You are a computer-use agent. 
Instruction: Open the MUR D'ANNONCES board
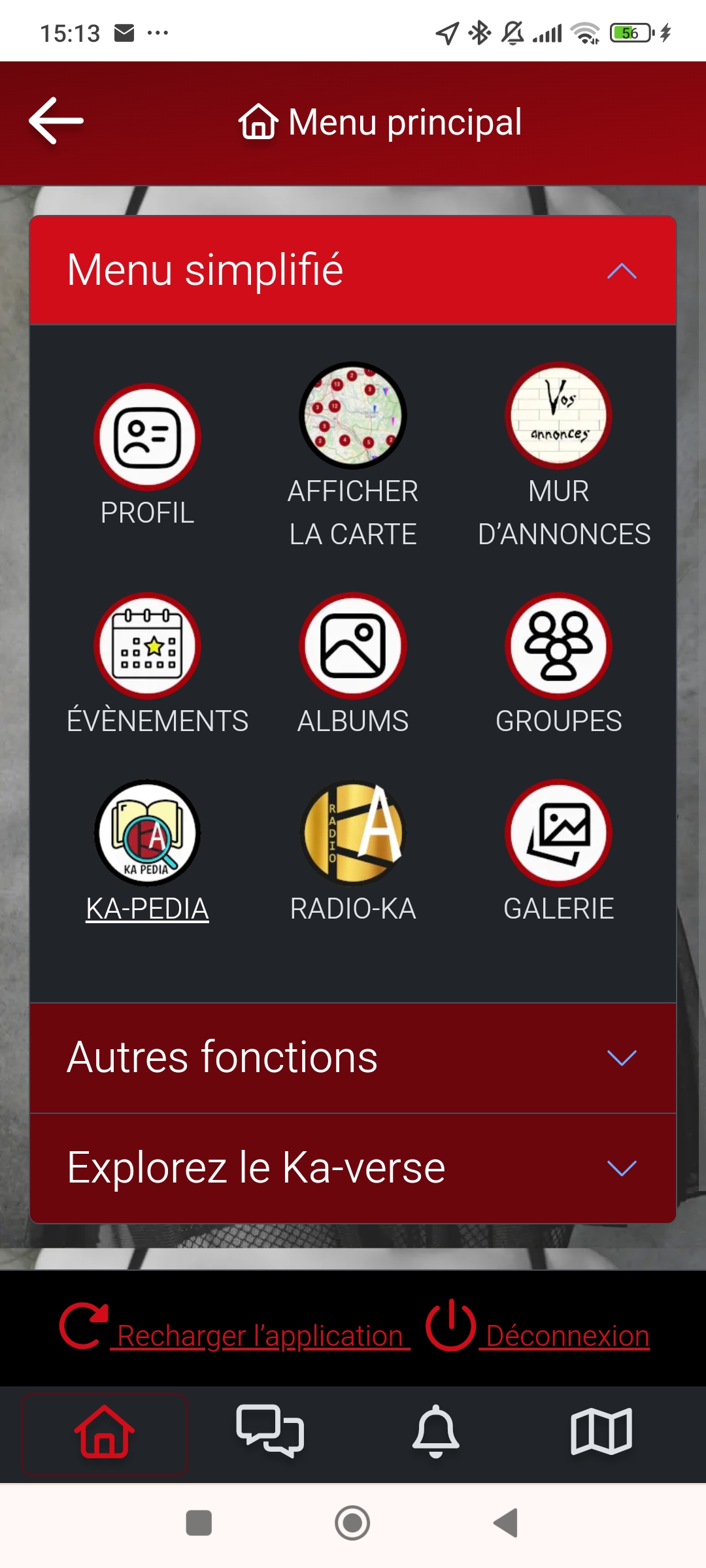558,416
